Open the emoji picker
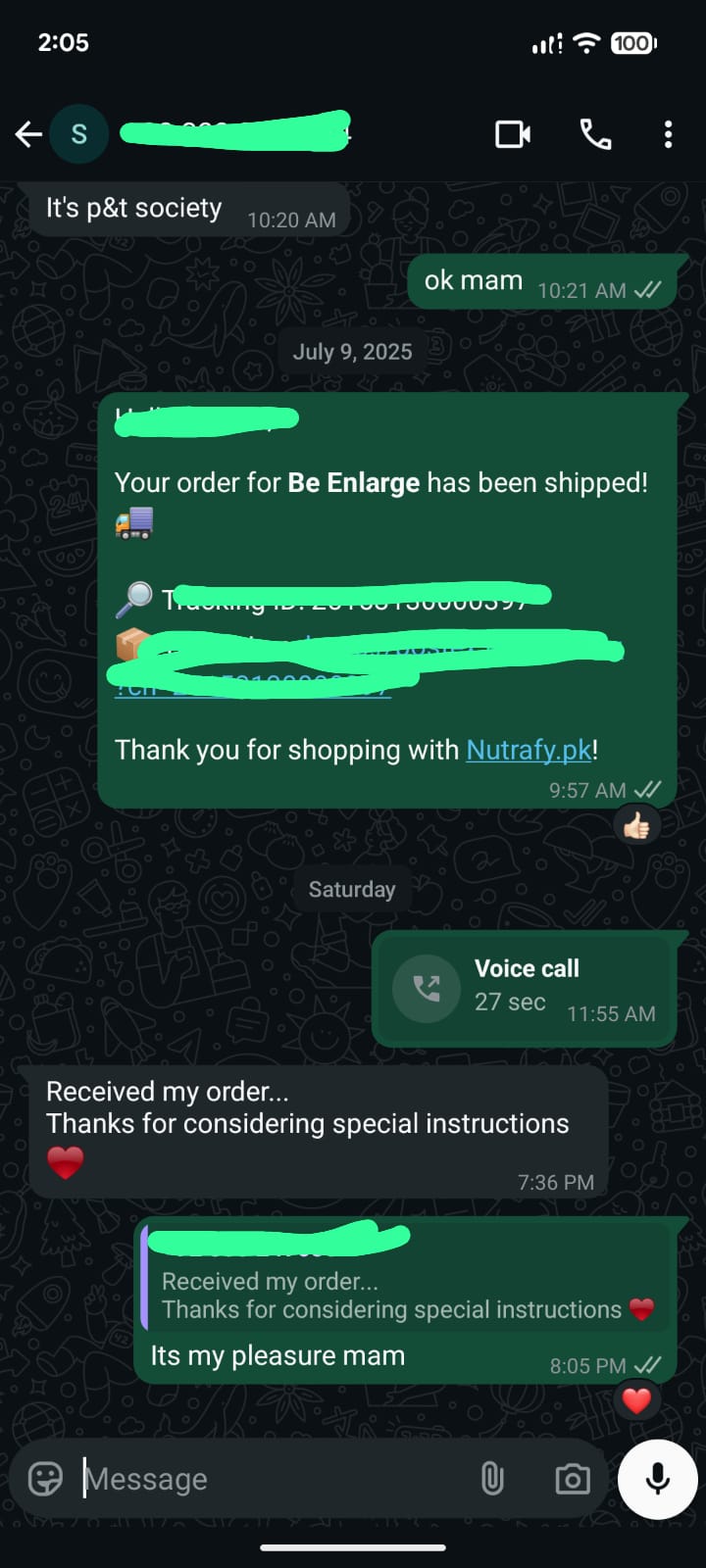The image size is (706, 1568). coord(46,1478)
